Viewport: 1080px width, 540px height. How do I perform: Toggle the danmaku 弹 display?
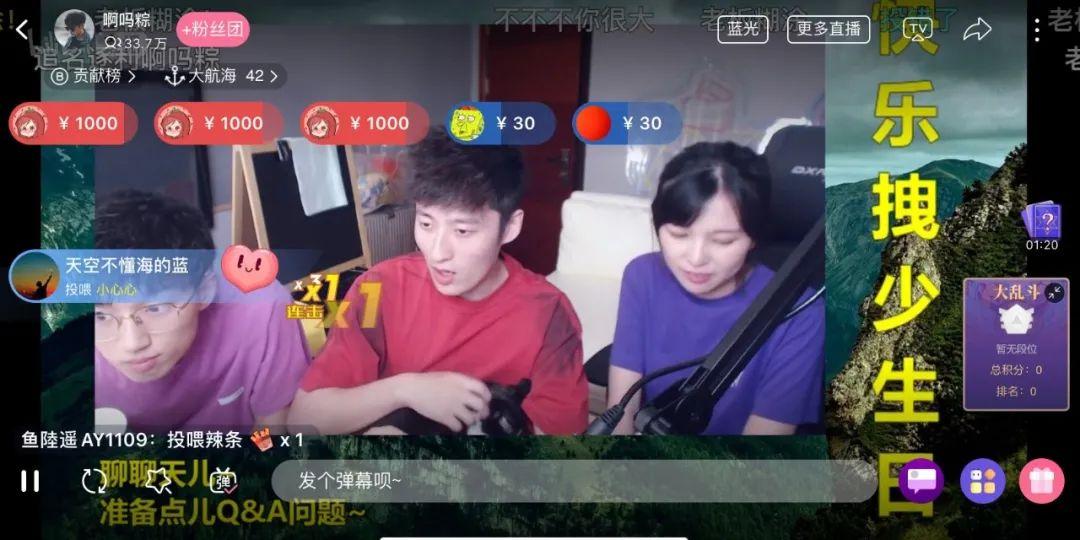[x=224, y=481]
